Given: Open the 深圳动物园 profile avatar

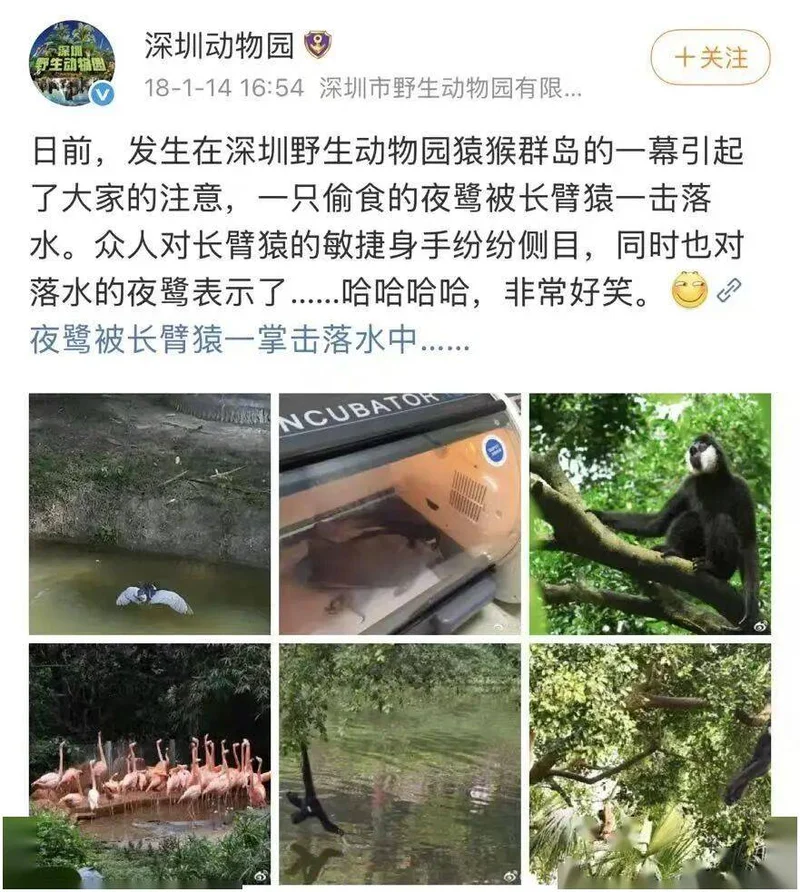Looking at the screenshot, I should (72, 64).
